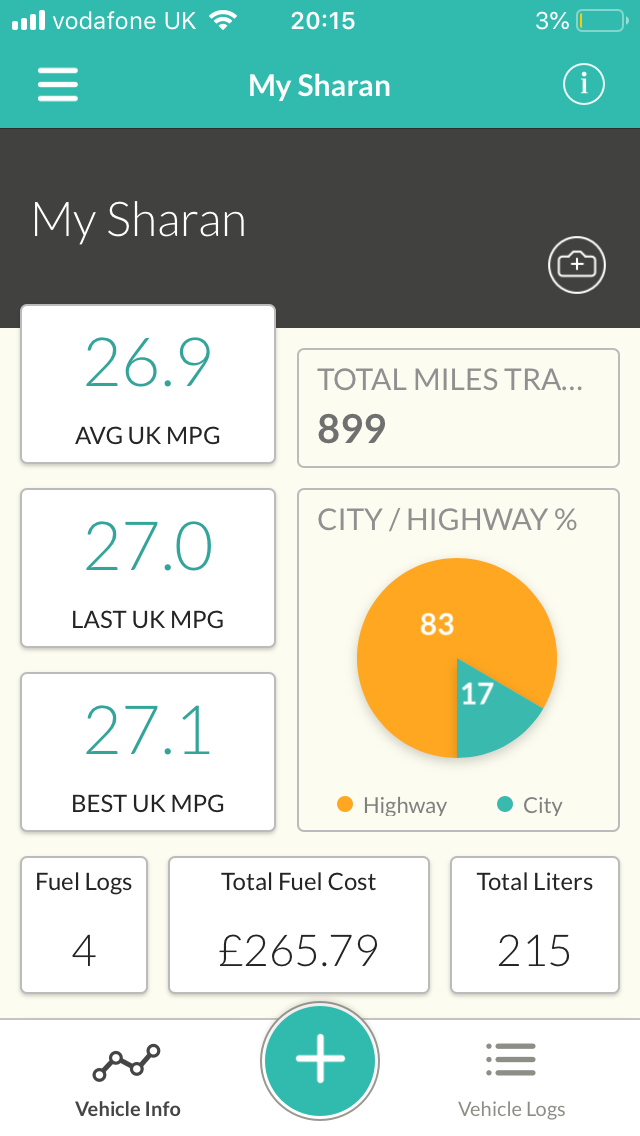Select the Vehicle Info tab
The height and width of the screenshot is (1136, 640).
click(x=128, y=1079)
